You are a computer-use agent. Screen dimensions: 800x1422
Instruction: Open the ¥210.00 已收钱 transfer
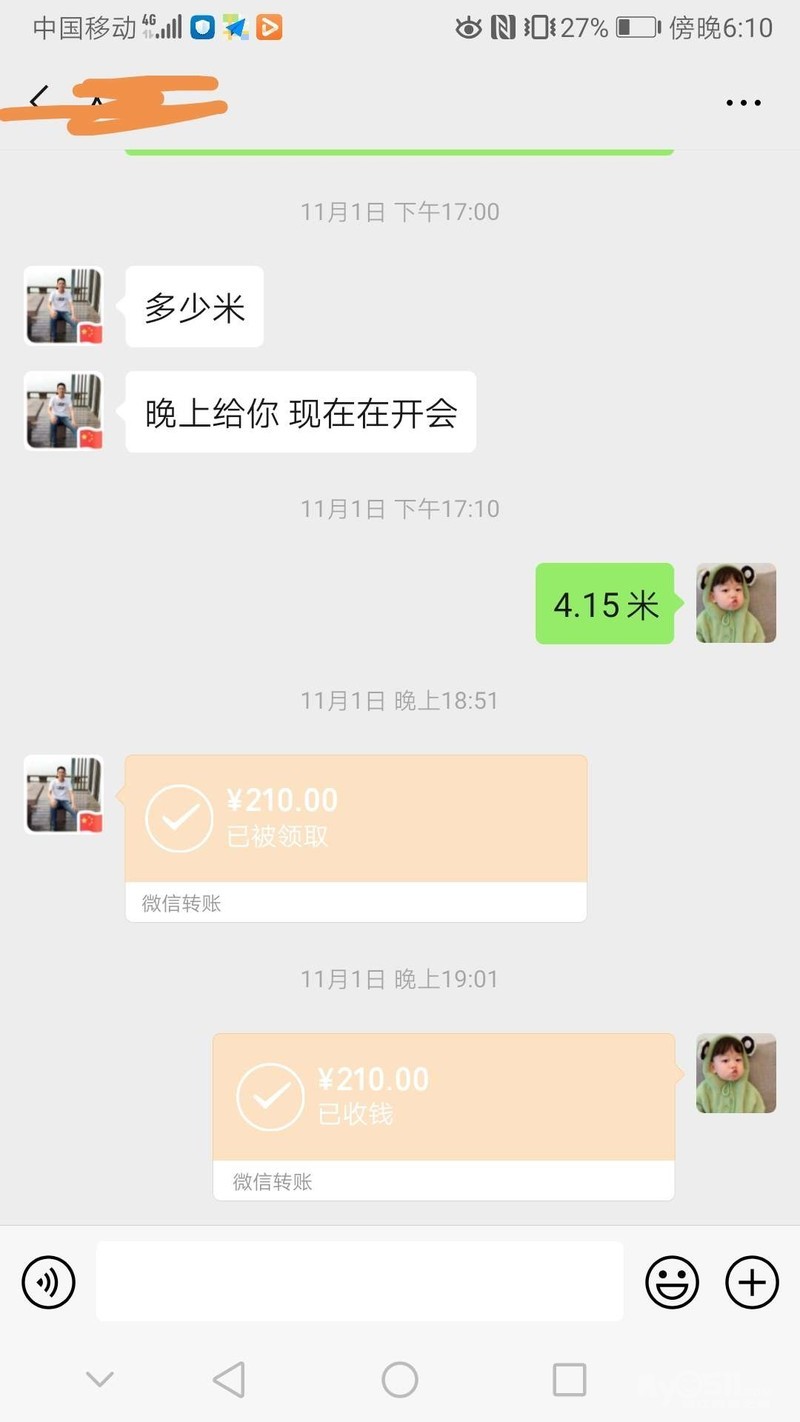click(x=443, y=1098)
